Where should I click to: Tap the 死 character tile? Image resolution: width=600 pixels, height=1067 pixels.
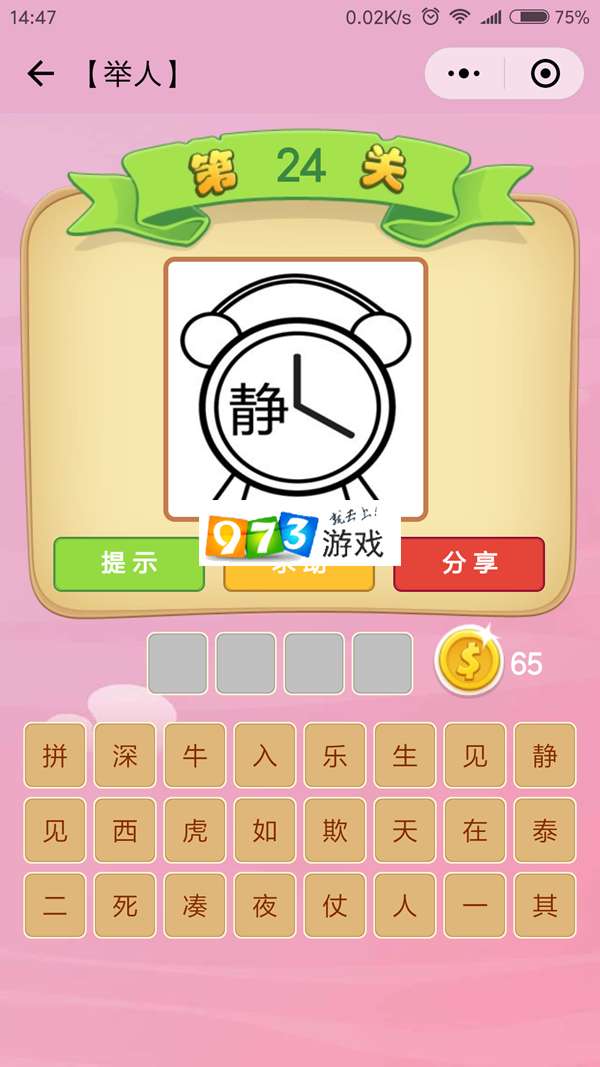tap(125, 905)
